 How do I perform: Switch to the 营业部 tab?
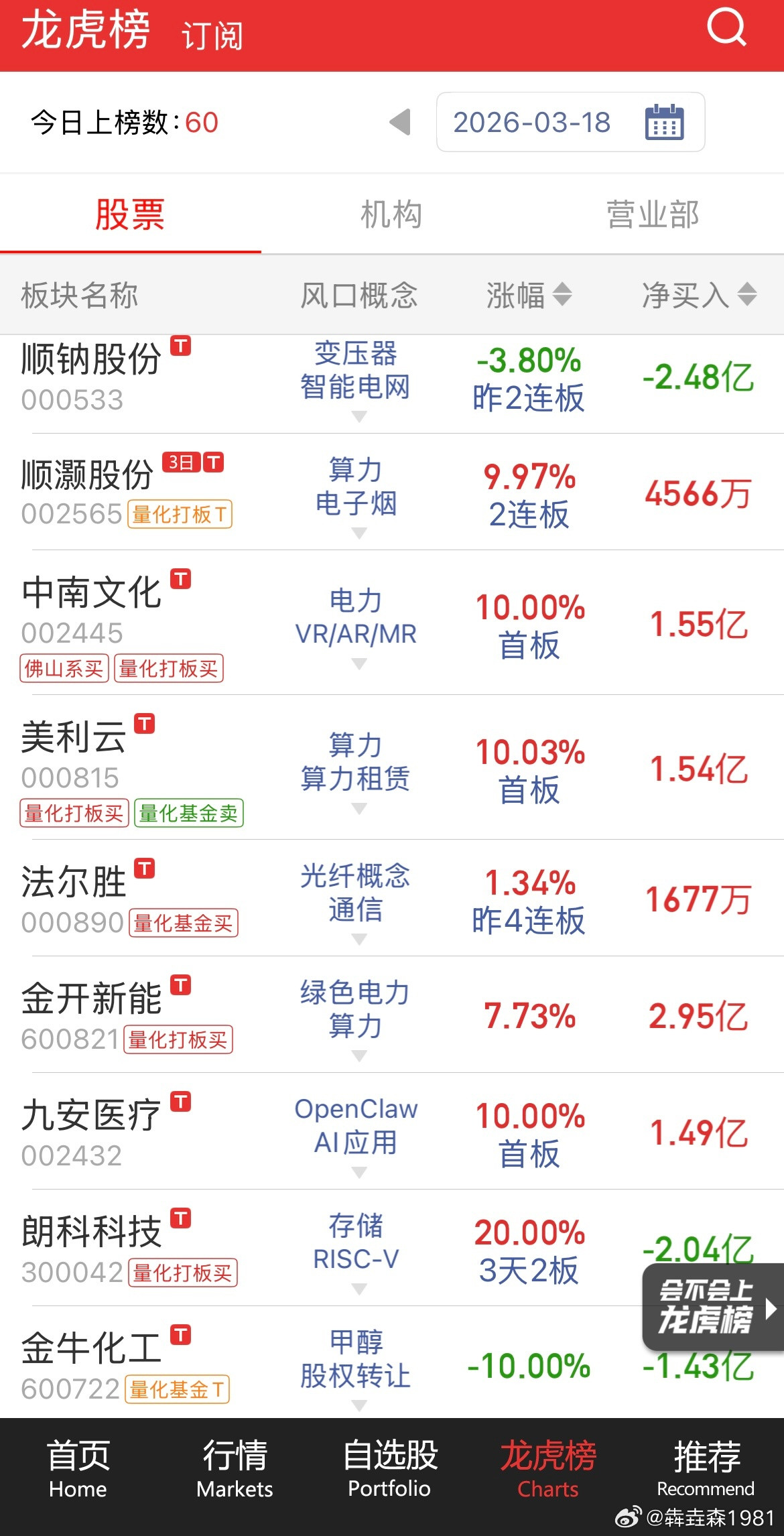coord(652,213)
